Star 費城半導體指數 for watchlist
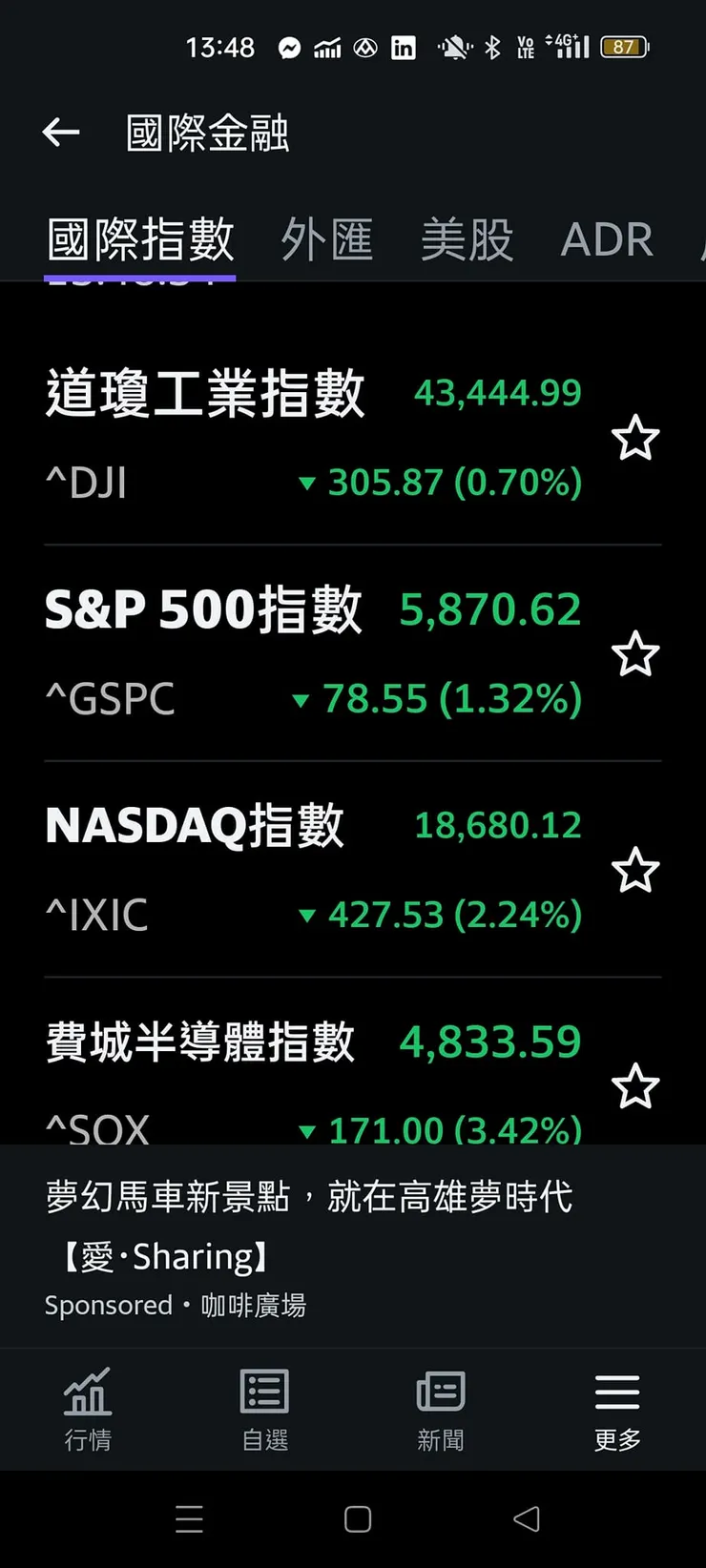706x1568 pixels. 634,1087
